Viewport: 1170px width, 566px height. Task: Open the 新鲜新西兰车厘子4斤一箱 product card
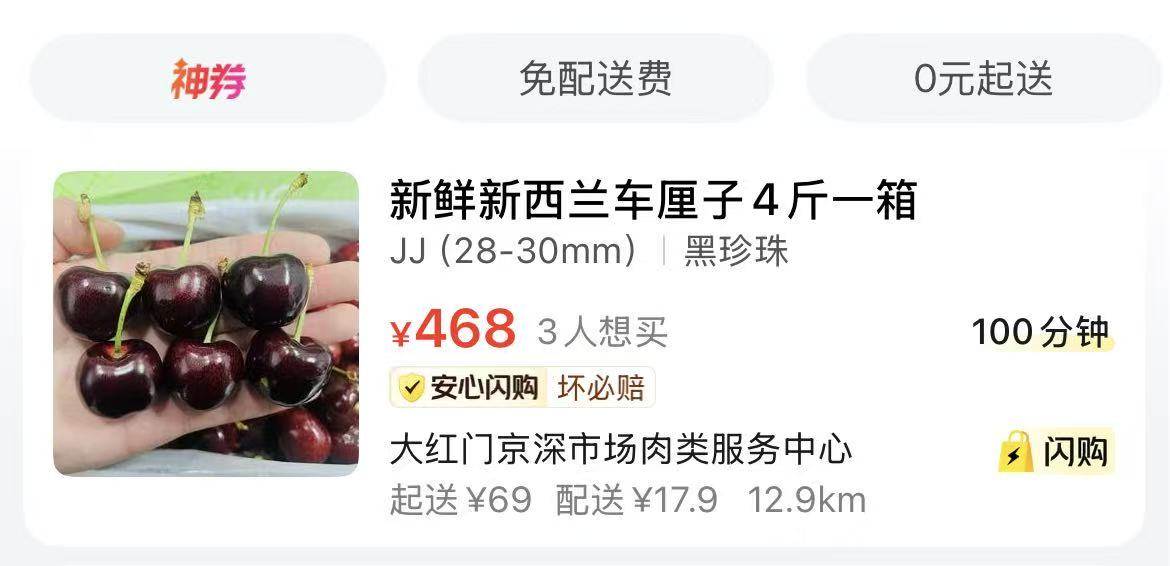click(652, 202)
